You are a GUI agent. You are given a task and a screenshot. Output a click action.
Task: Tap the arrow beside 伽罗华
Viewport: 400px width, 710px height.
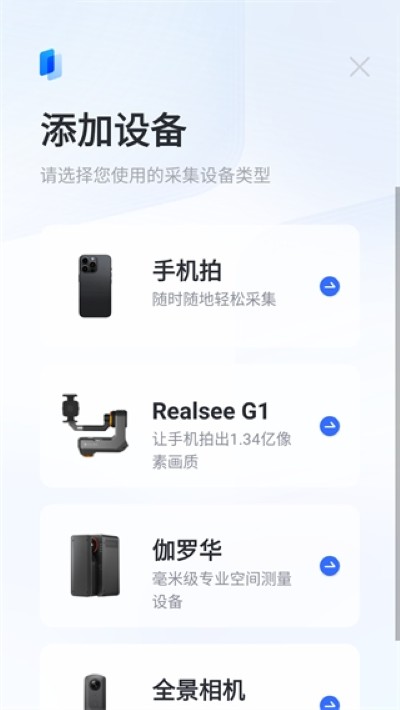(330, 566)
